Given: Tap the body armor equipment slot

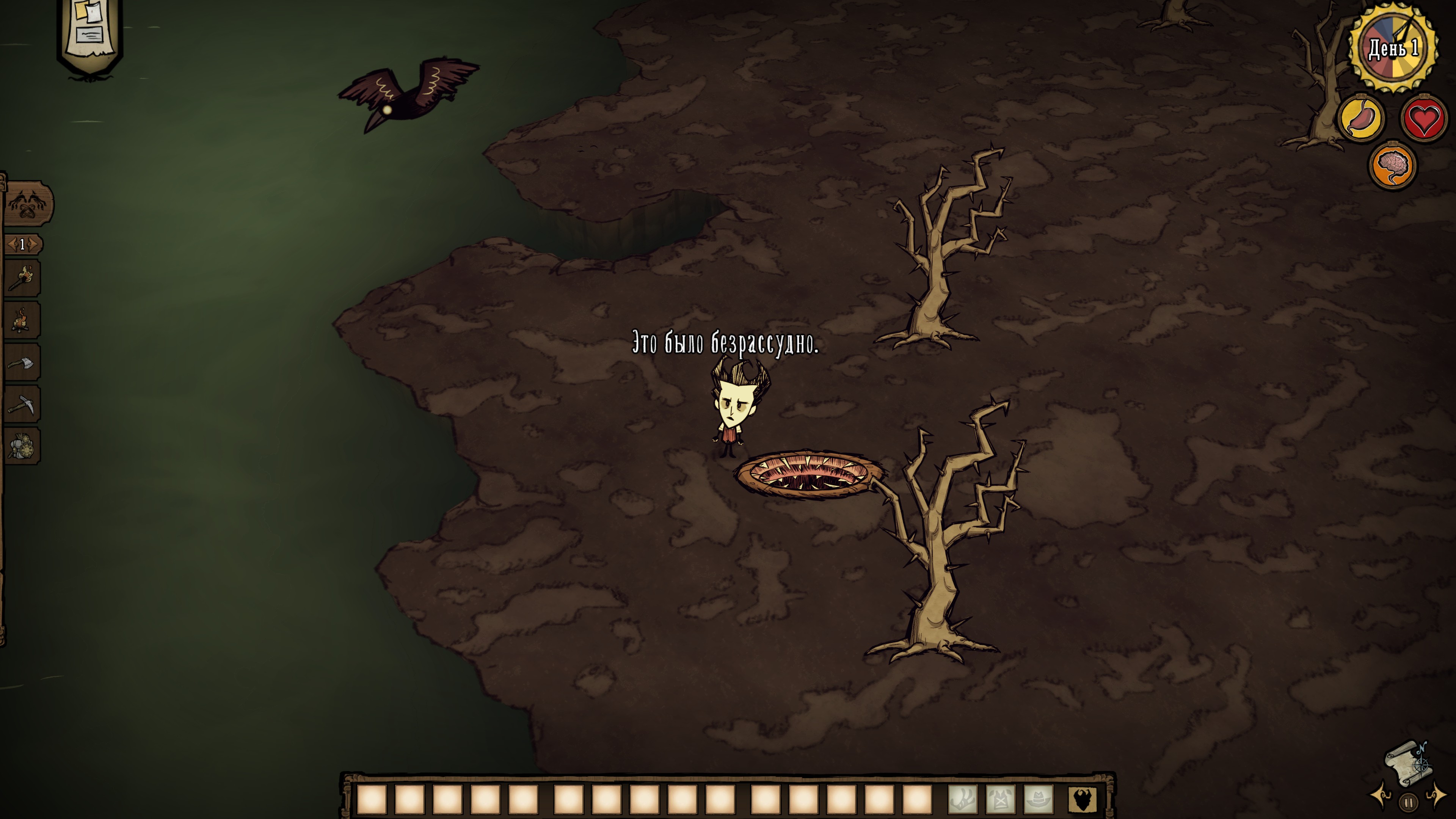Looking at the screenshot, I should click(1001, 799).
